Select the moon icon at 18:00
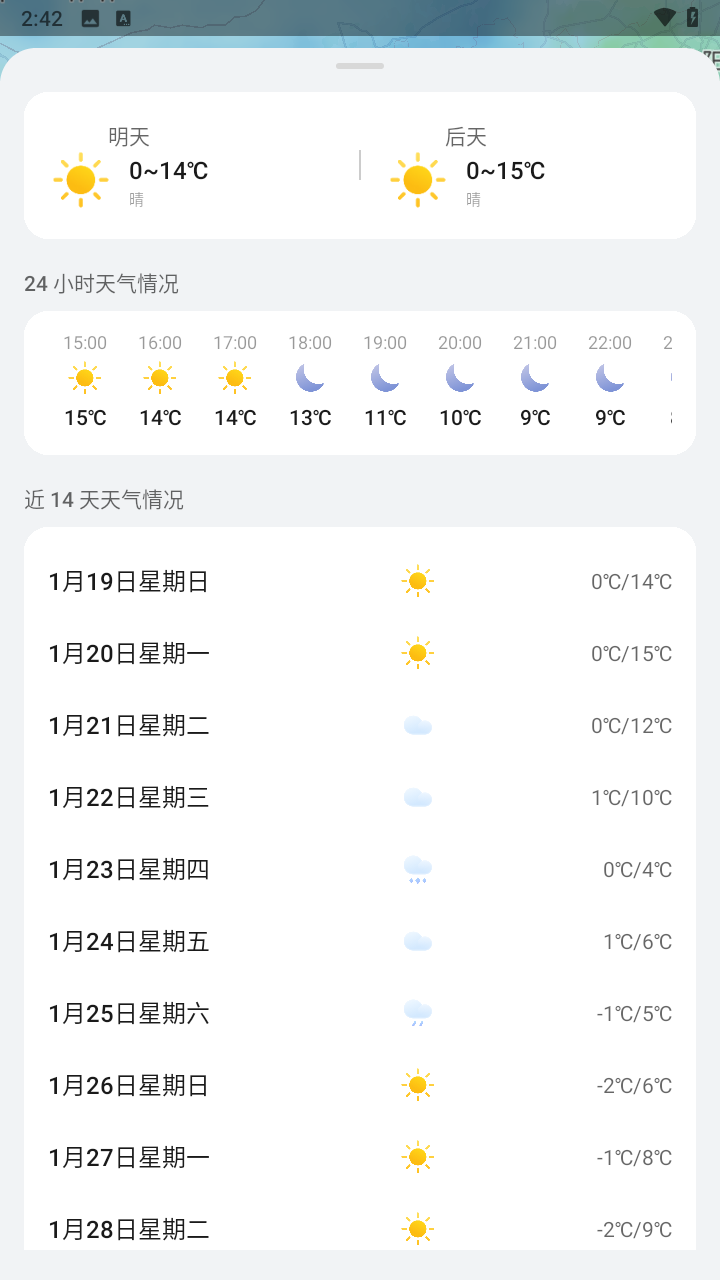 click(309, 379)
